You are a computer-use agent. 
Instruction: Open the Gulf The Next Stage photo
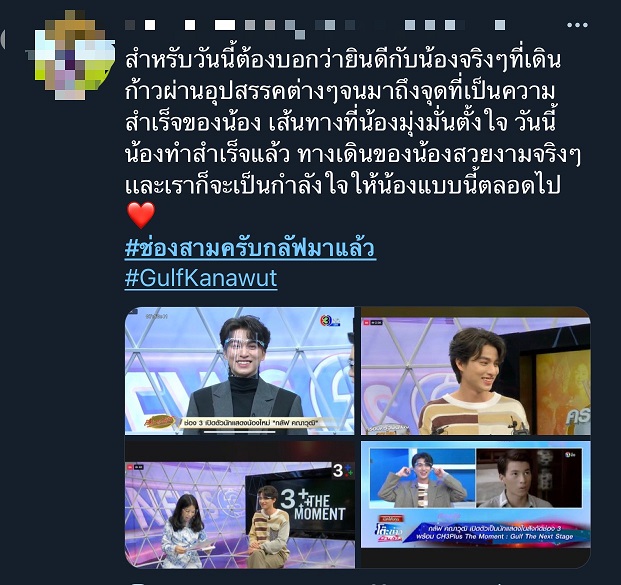pos(475,505)
